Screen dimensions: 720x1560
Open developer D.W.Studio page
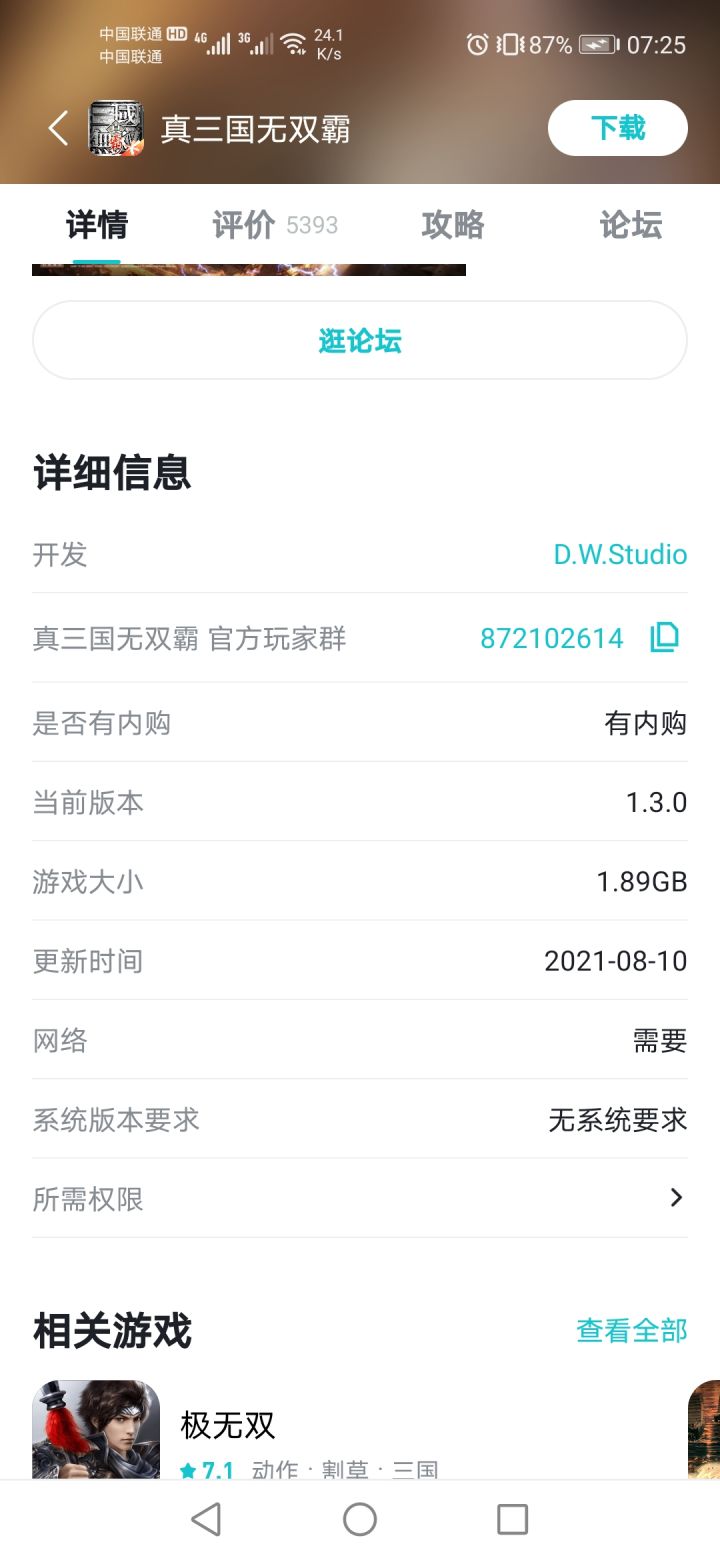coord(620,554)
